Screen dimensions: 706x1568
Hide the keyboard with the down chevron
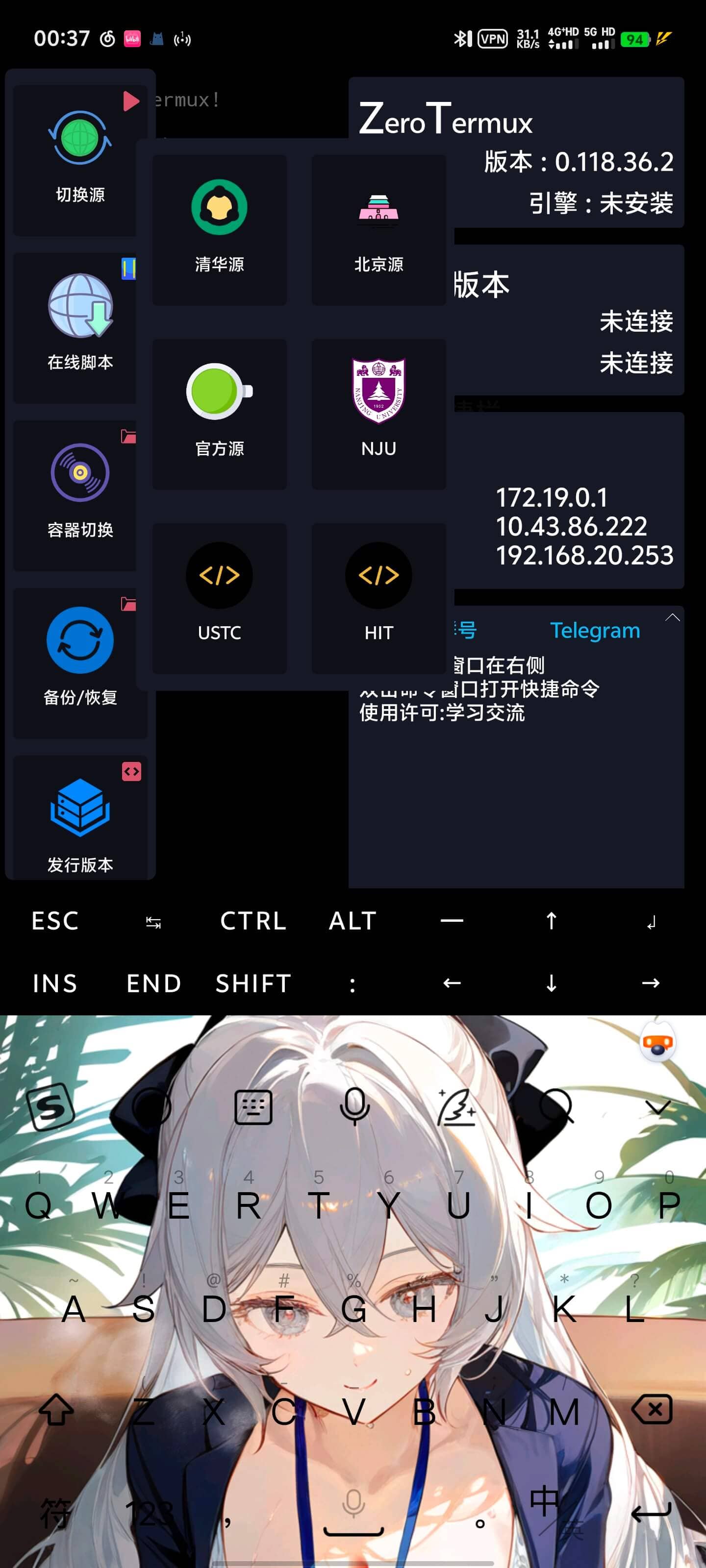(657, 1107)
